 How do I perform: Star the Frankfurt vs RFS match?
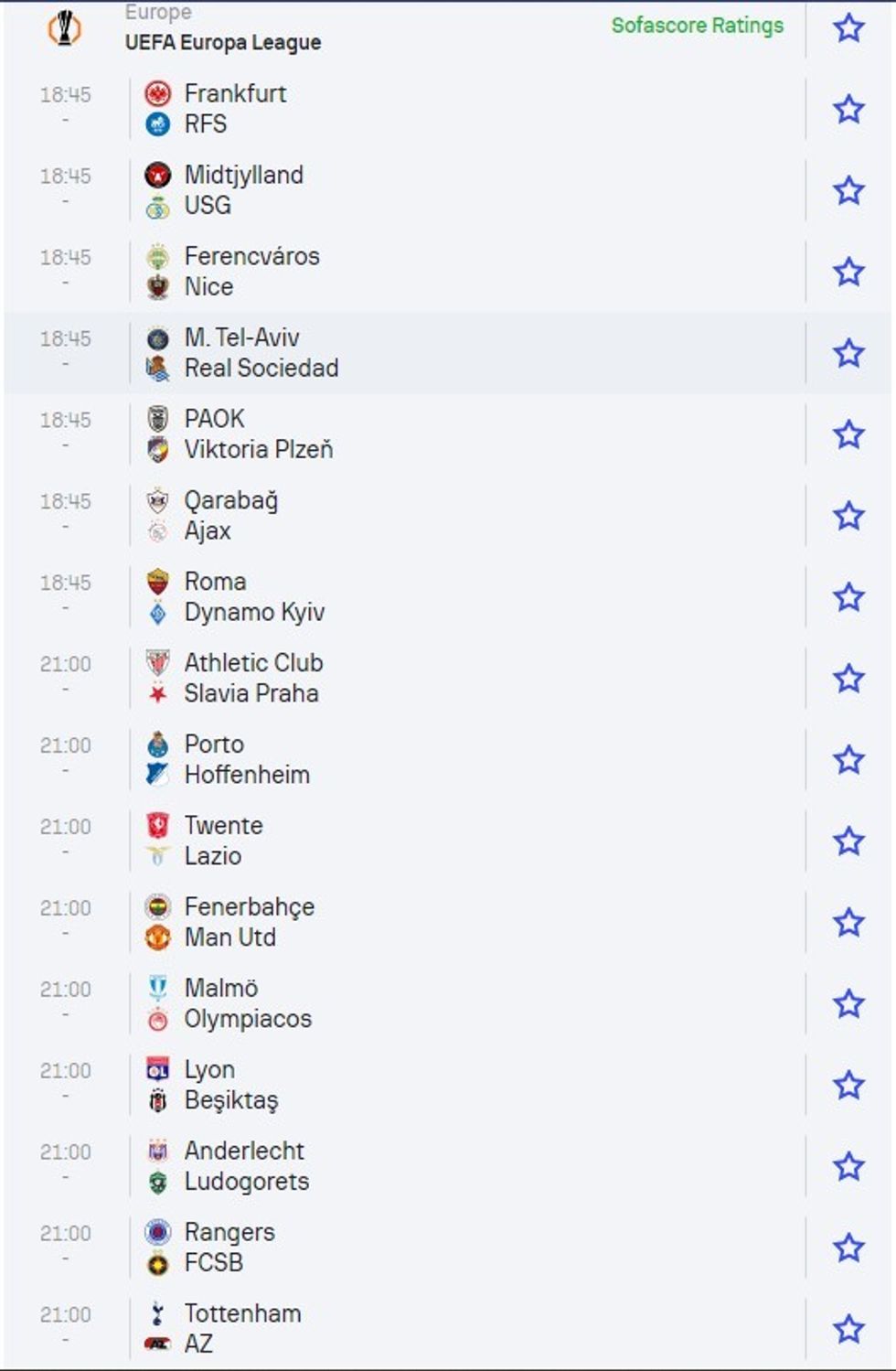(848, 108)
